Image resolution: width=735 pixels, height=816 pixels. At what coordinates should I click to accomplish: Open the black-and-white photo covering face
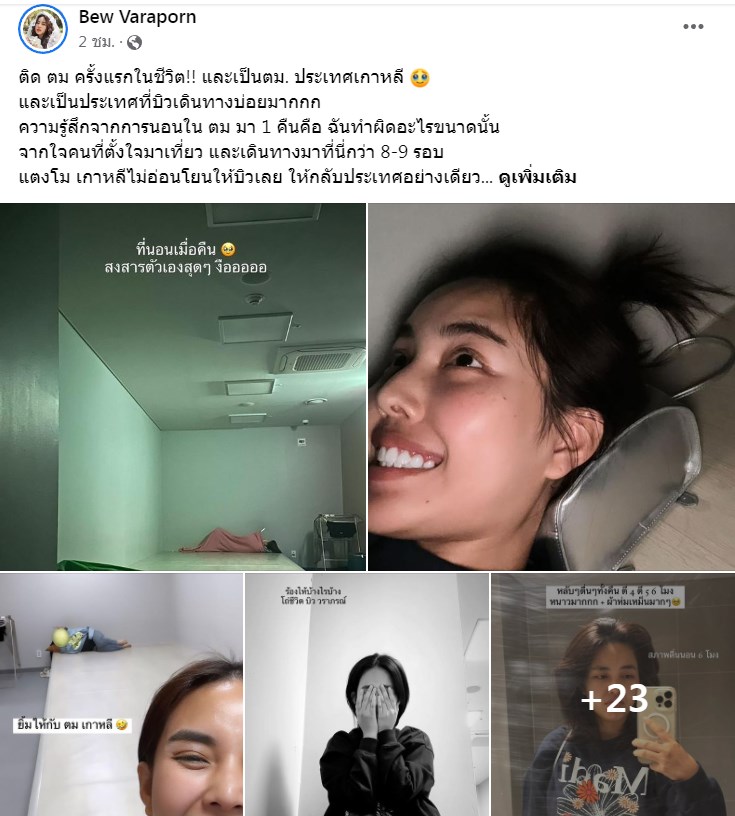click(366, 694)
